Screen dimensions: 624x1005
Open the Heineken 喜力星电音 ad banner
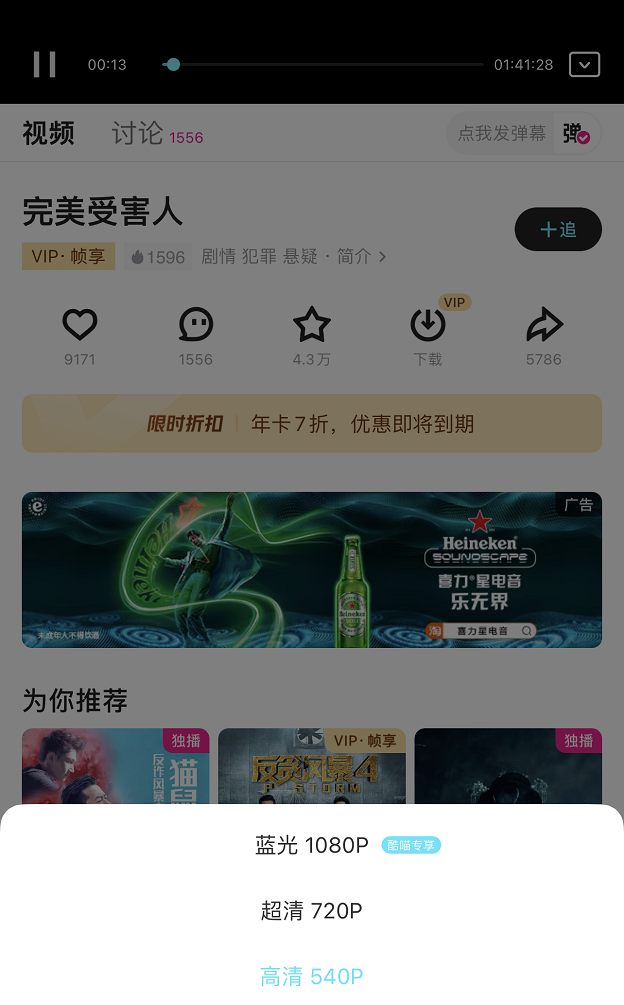coord(312,569)
